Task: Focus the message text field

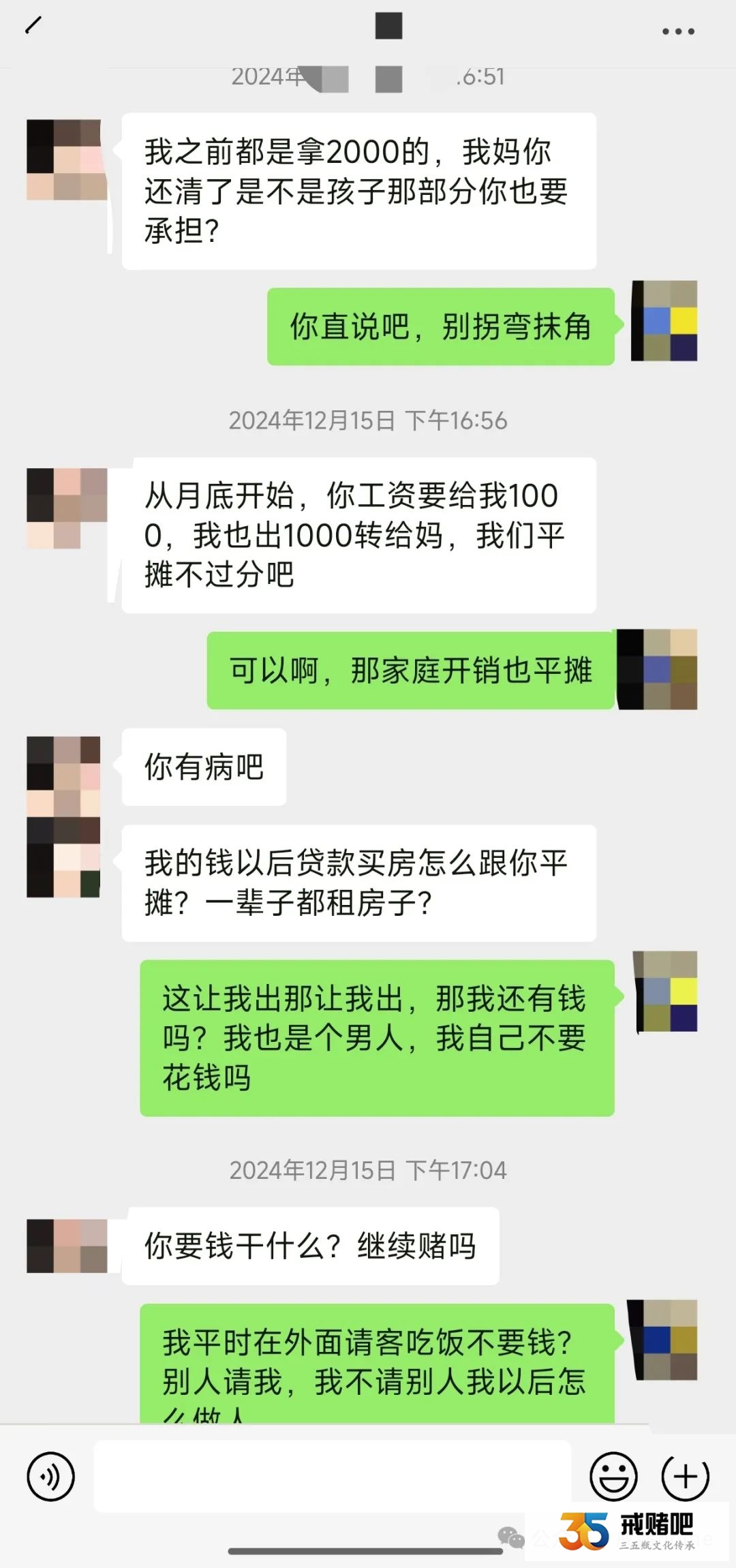Action: click(x=332, y=1476)
